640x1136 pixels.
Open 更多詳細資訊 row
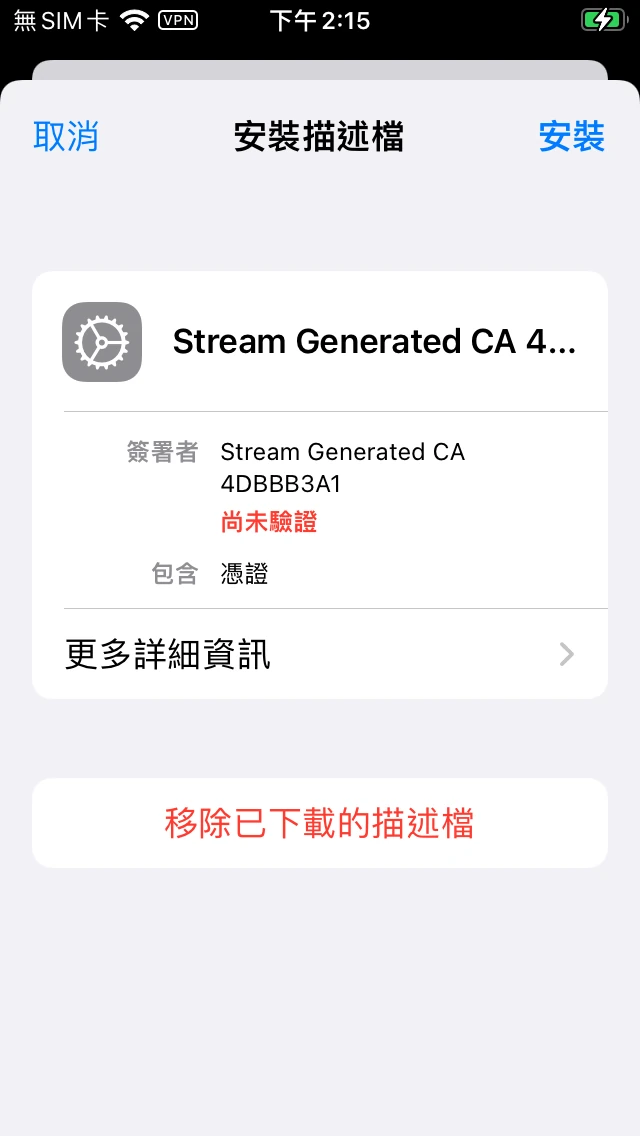pyautogui.click(x=320, y=655)
